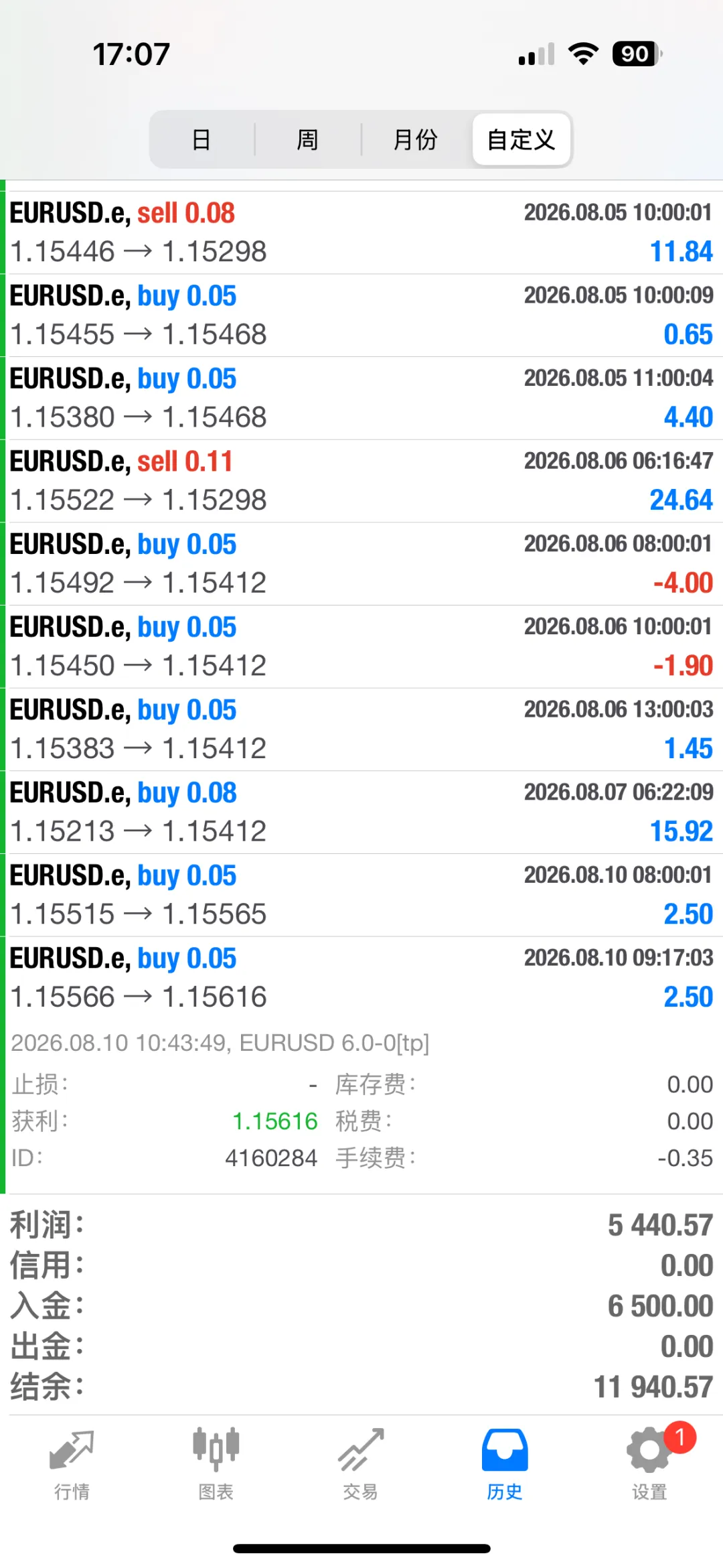
Task: Expand the sell 0.11 trade with 24.64 profit
Action: [x=361, y=481]
